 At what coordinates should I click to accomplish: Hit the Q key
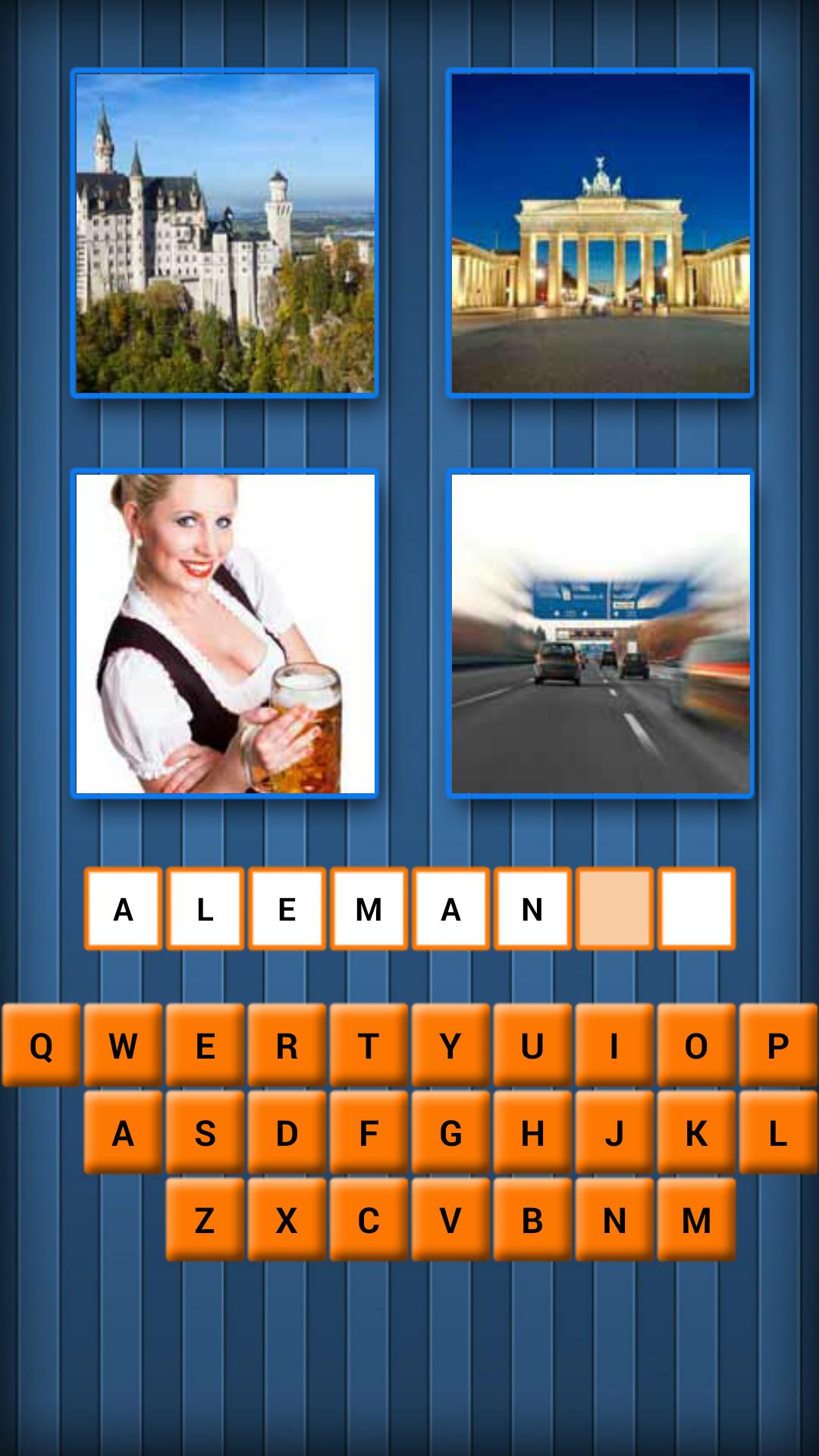click(x=41, y=1046)
